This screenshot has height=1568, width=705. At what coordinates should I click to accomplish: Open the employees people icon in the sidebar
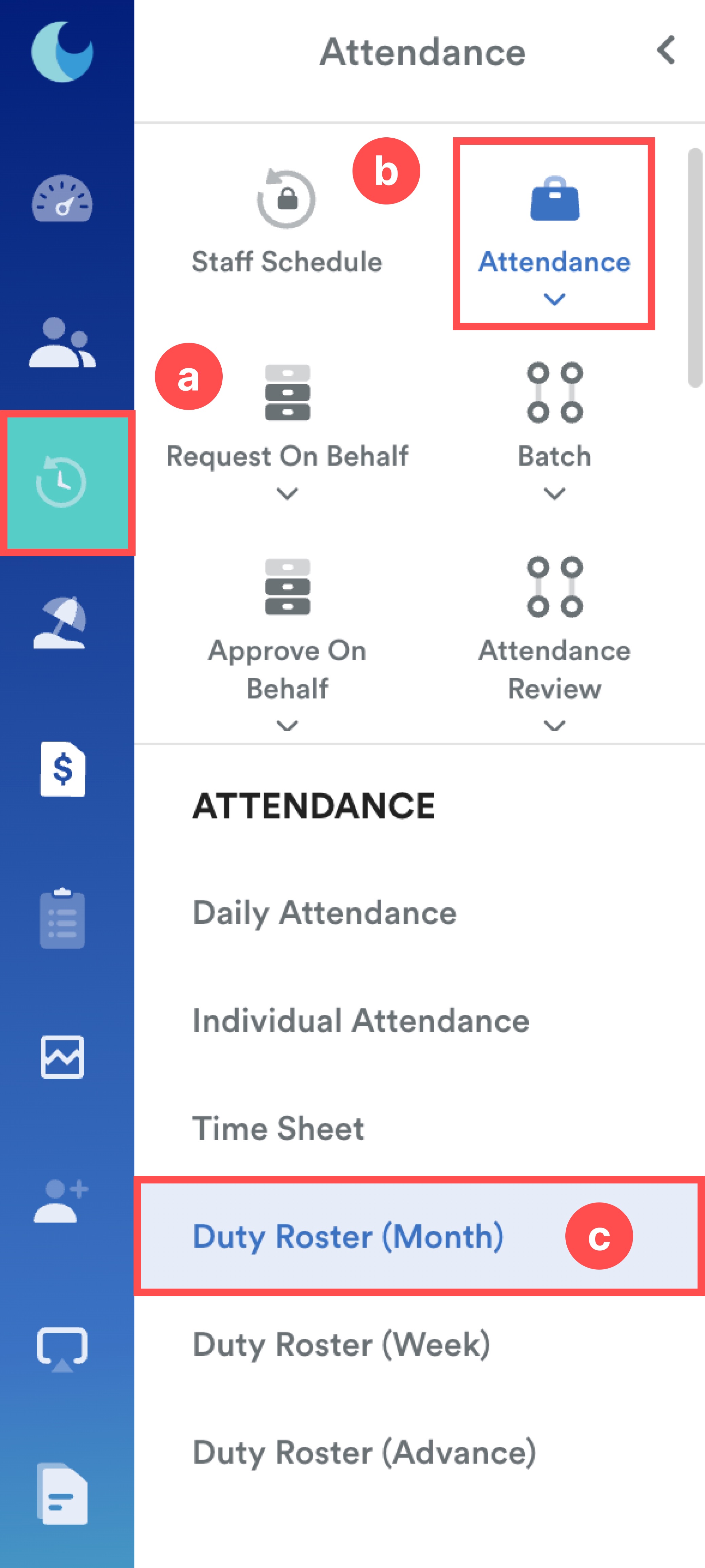(62, 343)
